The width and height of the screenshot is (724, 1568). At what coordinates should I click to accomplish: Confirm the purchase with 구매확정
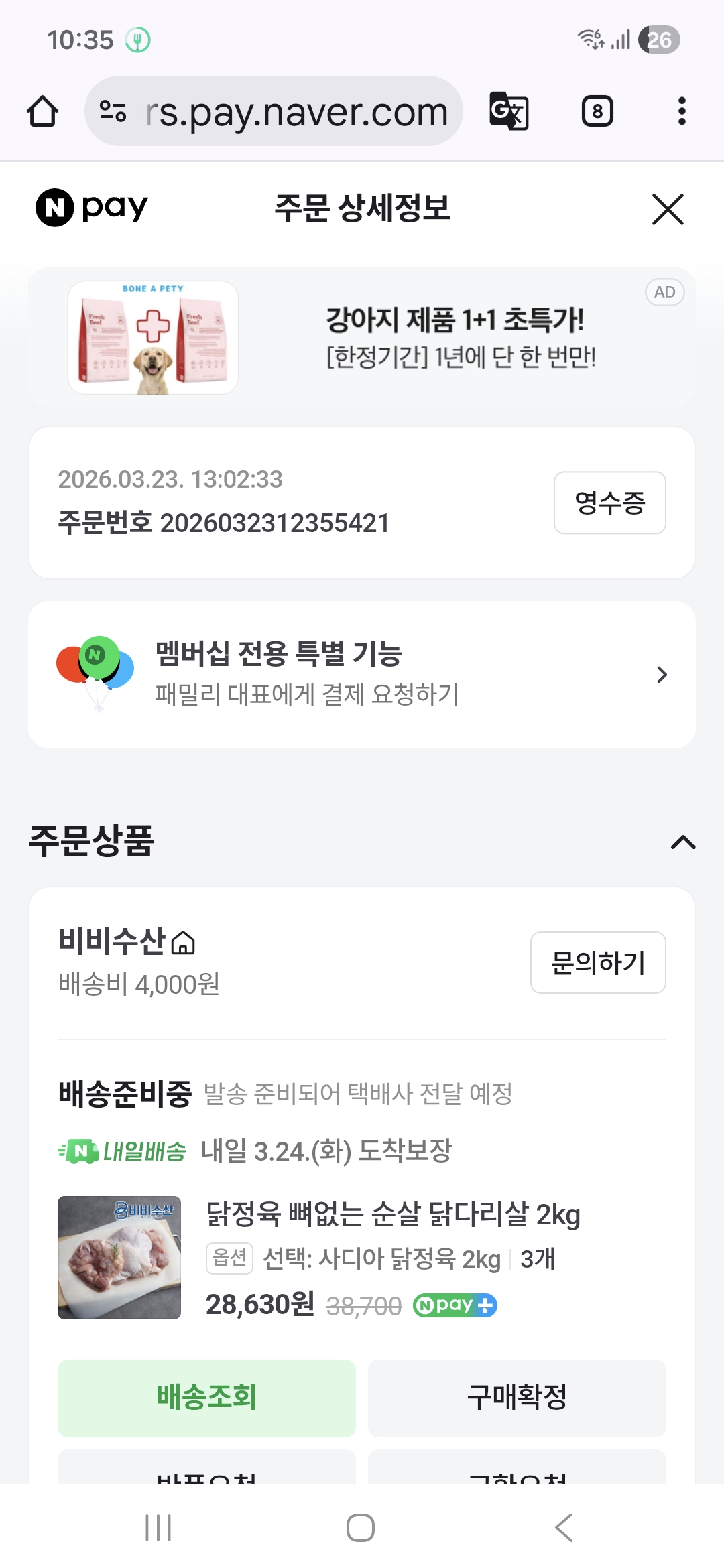click(x=517, y=1398)
